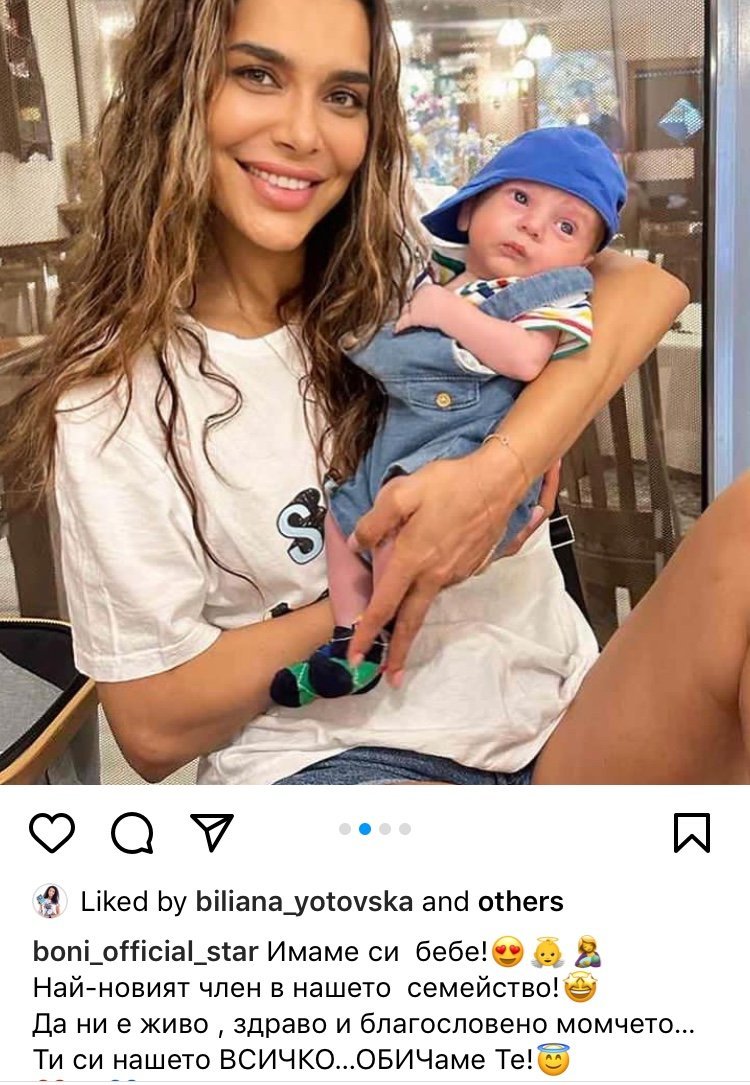Tap the carousel page indicator dots
The height and width of the screenshot is (1085, 750).
375,829
